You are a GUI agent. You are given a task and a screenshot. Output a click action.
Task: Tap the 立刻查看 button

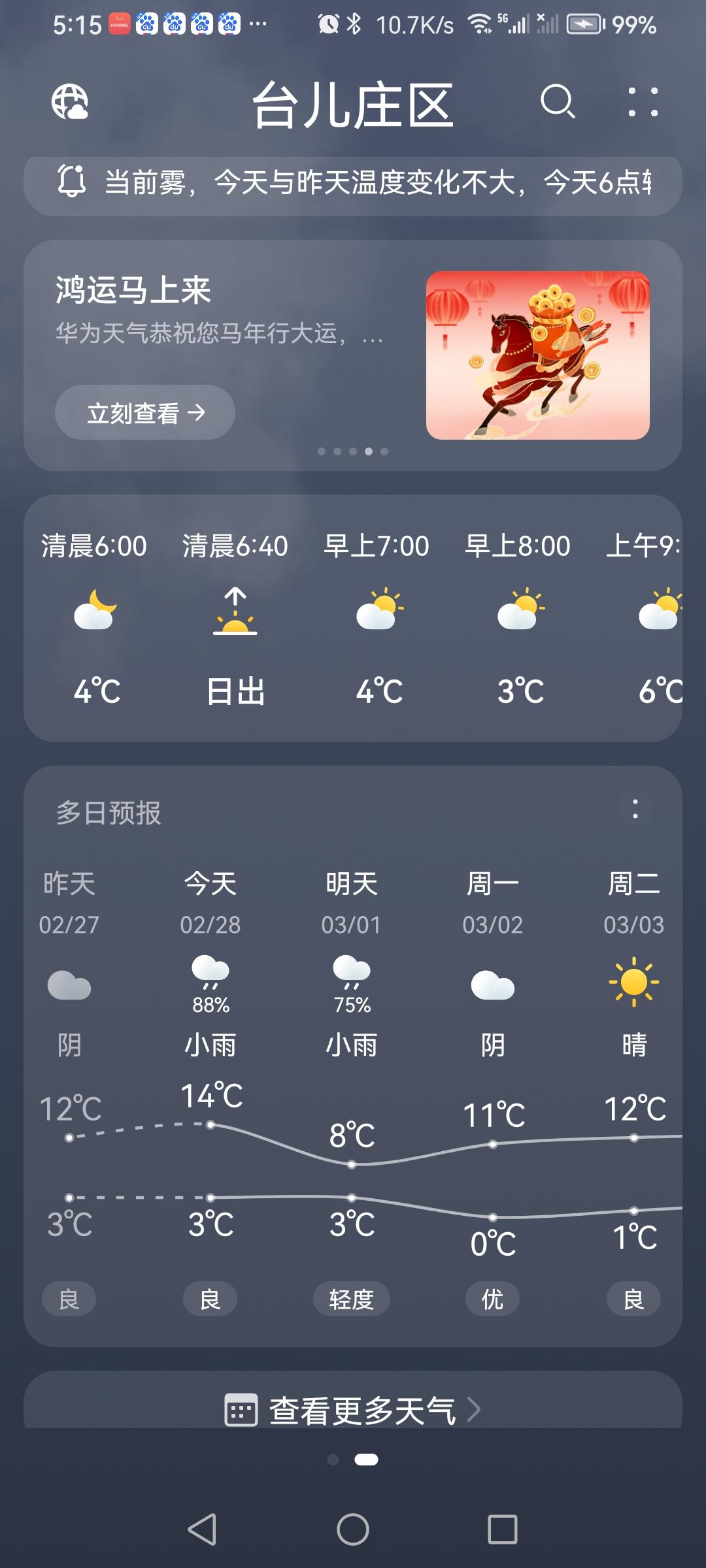(144, 412)
